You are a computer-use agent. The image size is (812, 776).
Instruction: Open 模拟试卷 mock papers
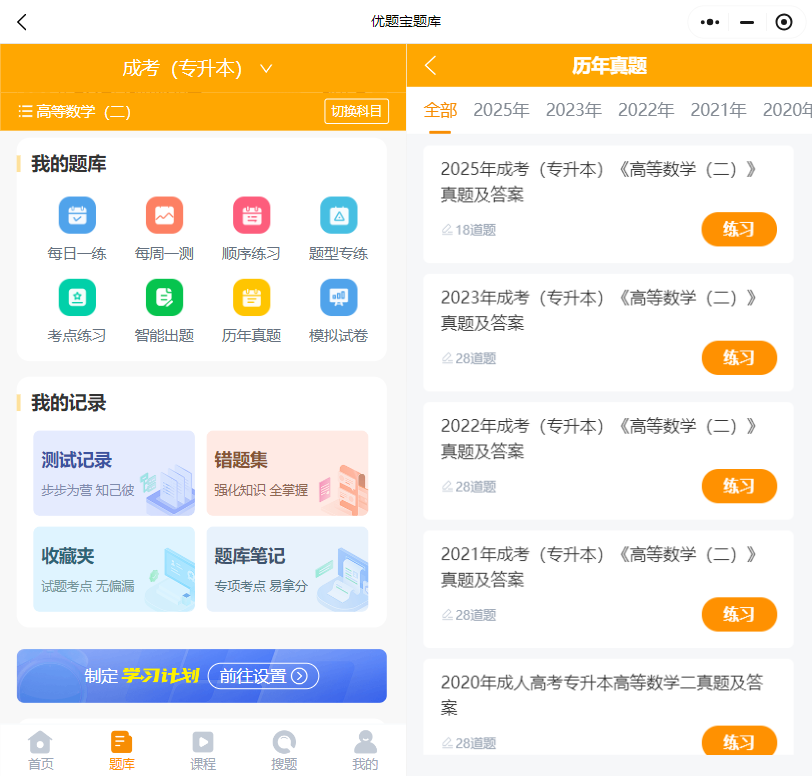339,311
